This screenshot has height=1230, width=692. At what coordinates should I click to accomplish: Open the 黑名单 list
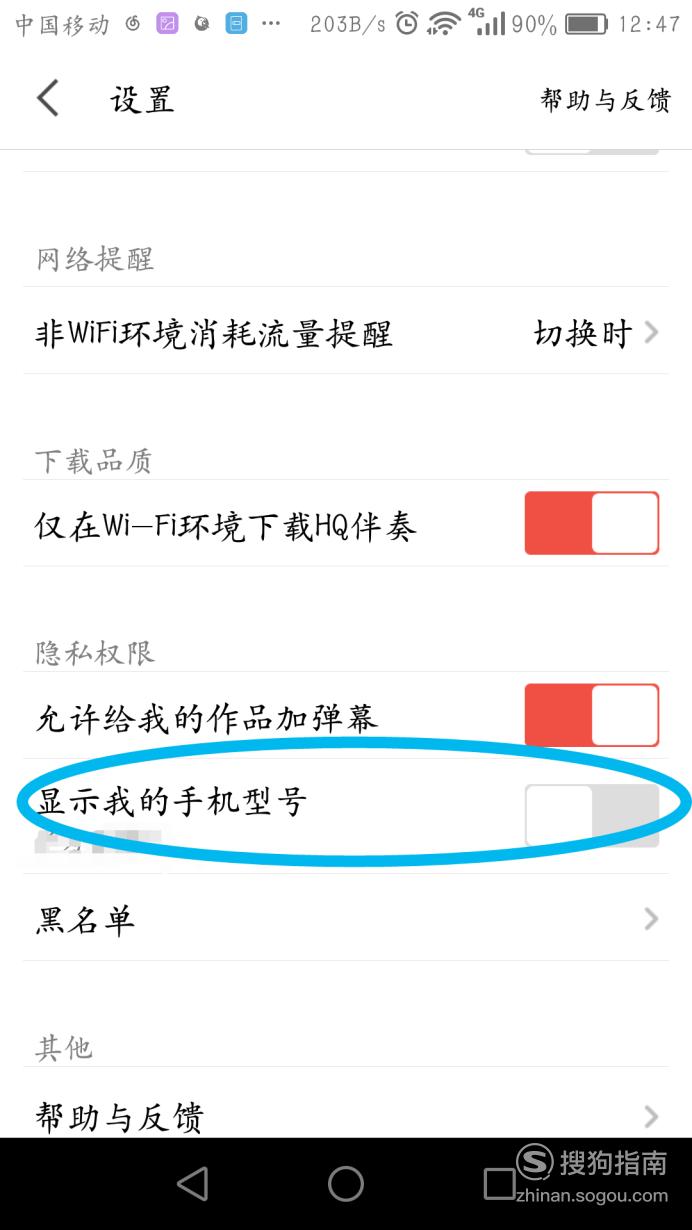[x=346, y=919]
